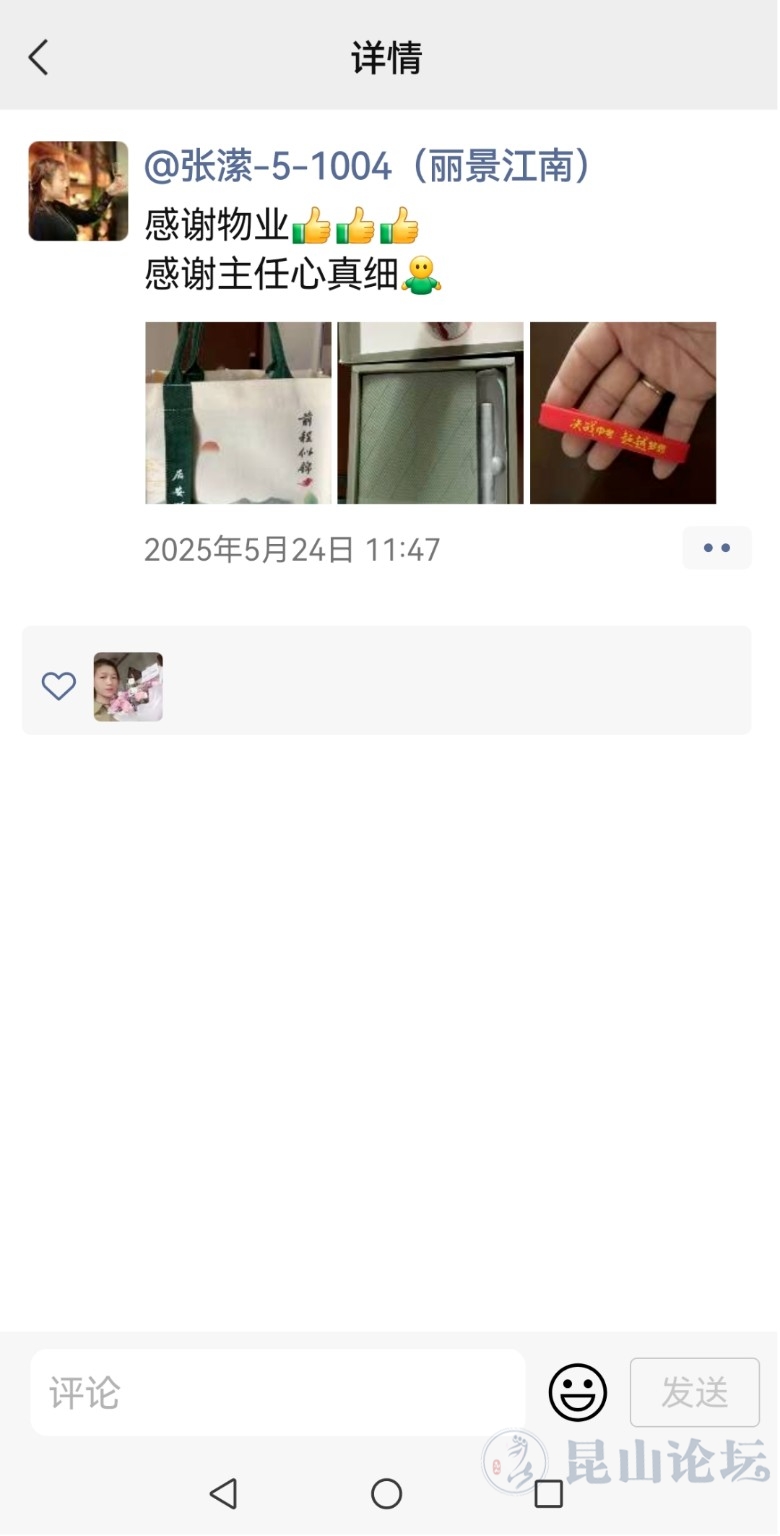Screen dimensions: 780x1536
Task: Open the avatar of the user who liked
Action: tap(128, 687)
